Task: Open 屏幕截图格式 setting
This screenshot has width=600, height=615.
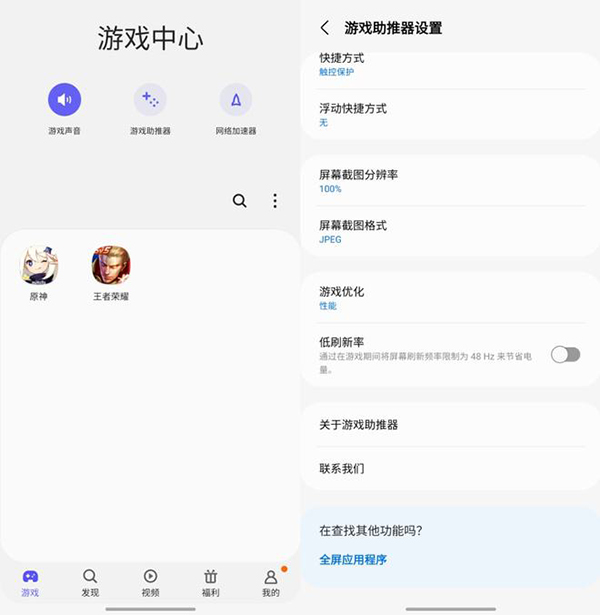Action: point(440,232)
